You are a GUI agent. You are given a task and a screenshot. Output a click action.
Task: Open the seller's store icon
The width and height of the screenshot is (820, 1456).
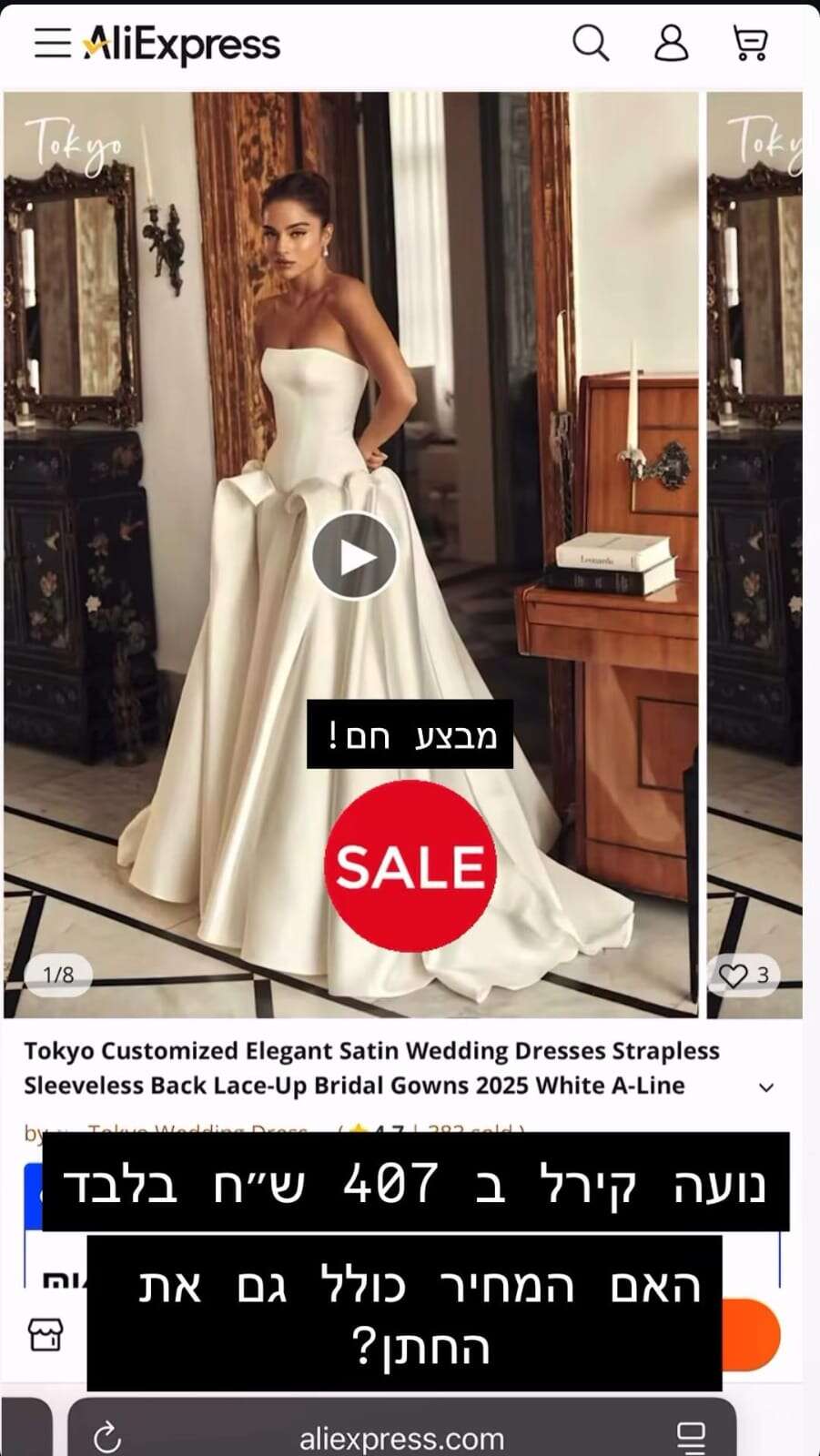point(46,1334)
